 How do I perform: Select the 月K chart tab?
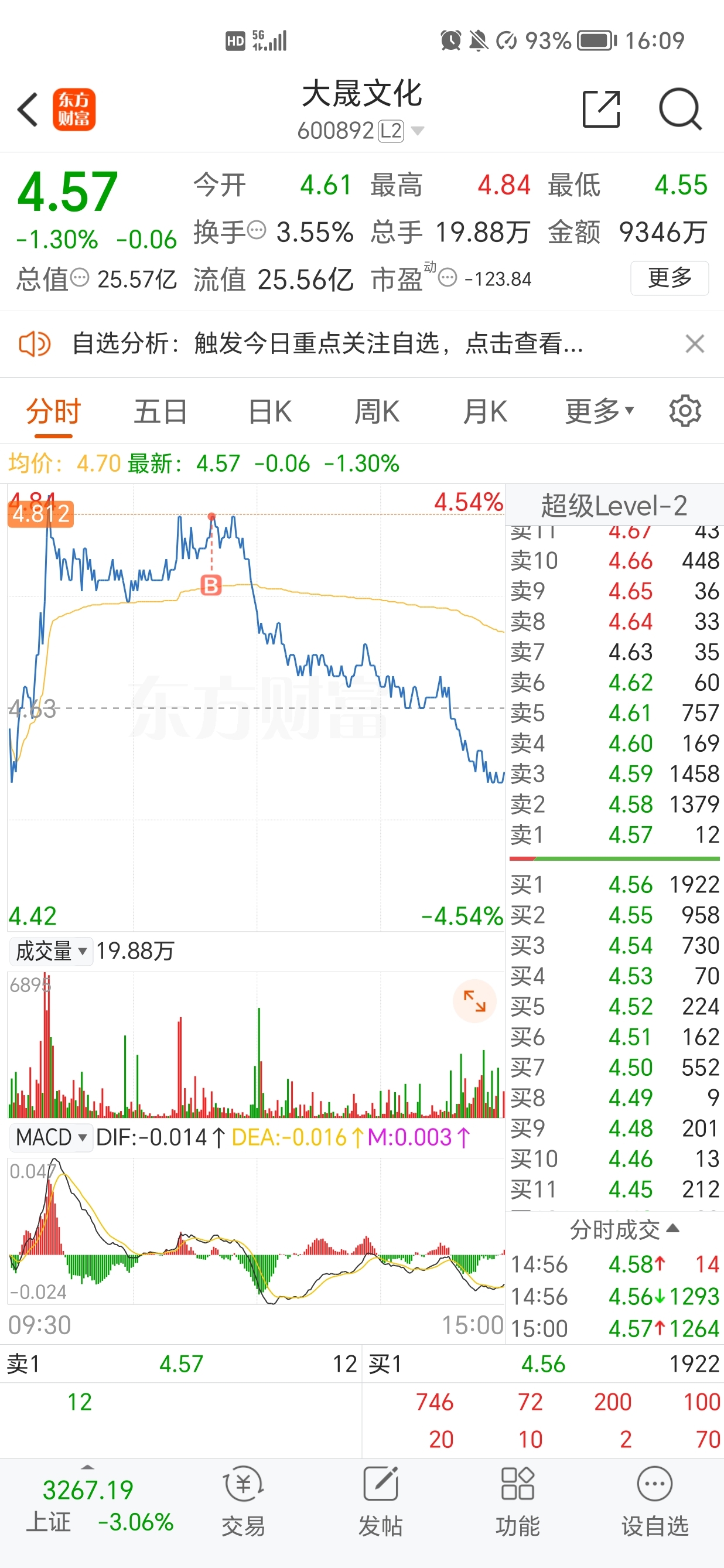[484, 411]
